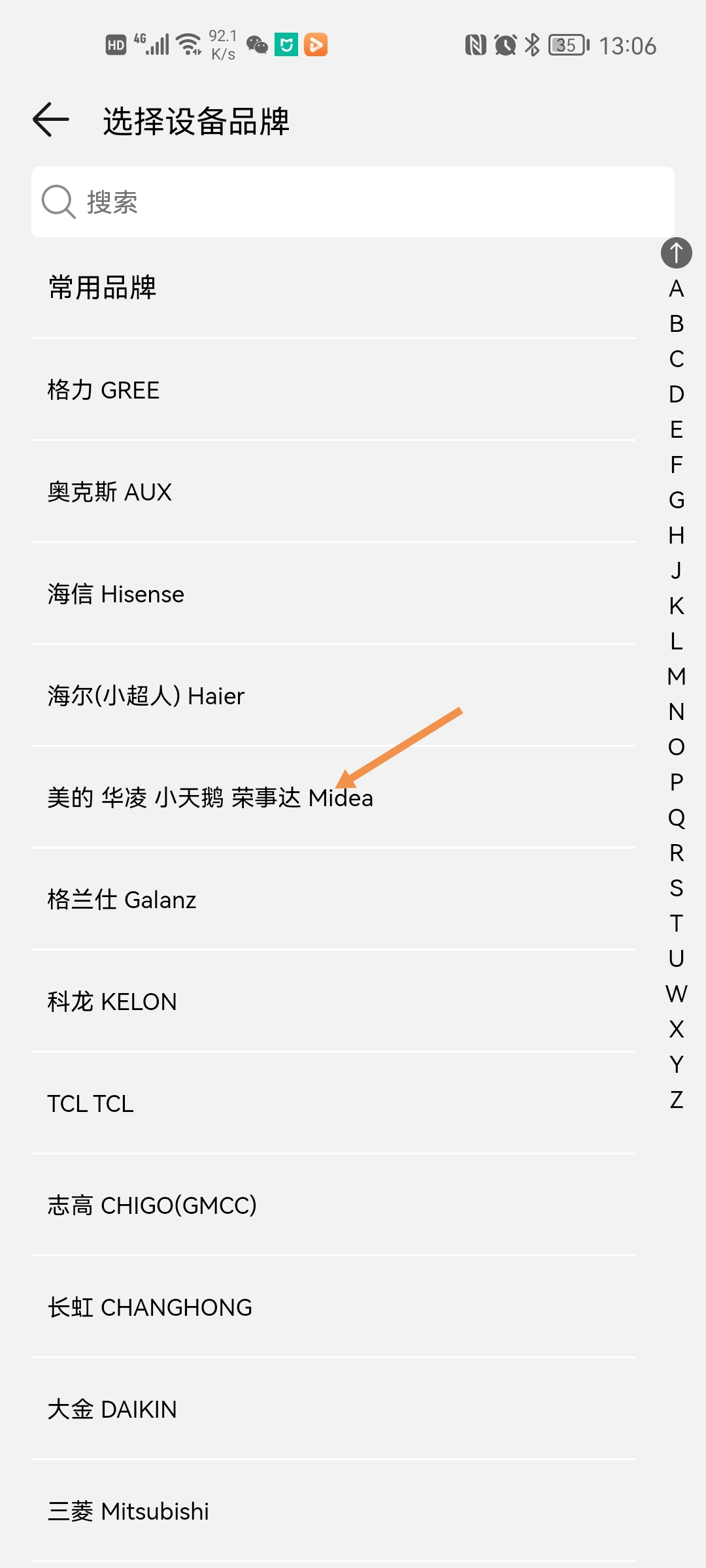Tap the Mijia icon in status bar
This screenshot has width=706, height=1568.
286,44
